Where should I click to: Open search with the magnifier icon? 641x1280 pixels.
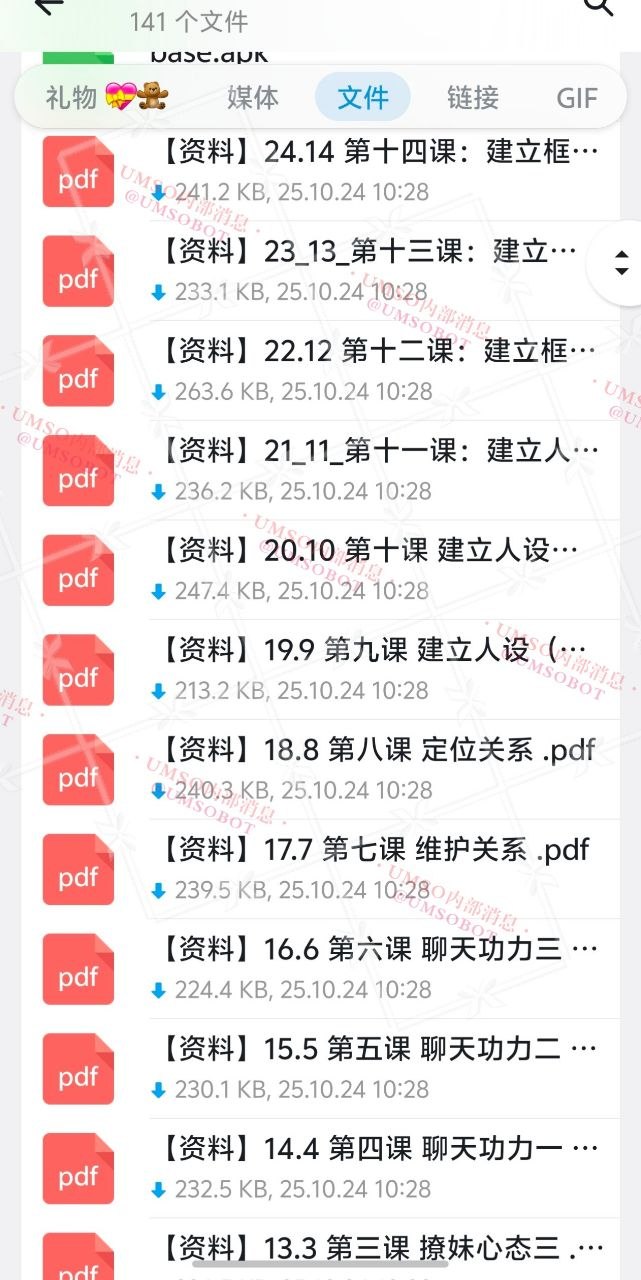tap(598, 7)
